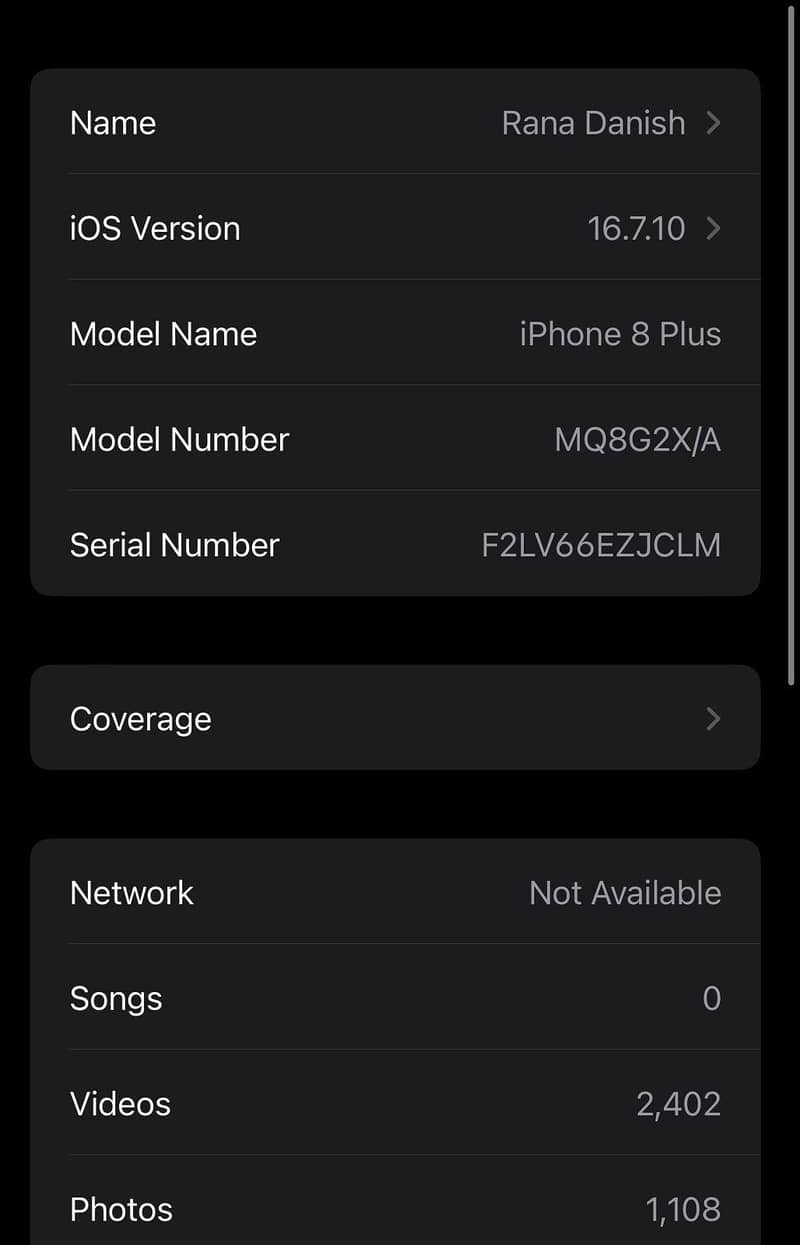Tap the Videos count 2,402
This screenshot has height=1245, width=800.
(x=678, y=1103)
